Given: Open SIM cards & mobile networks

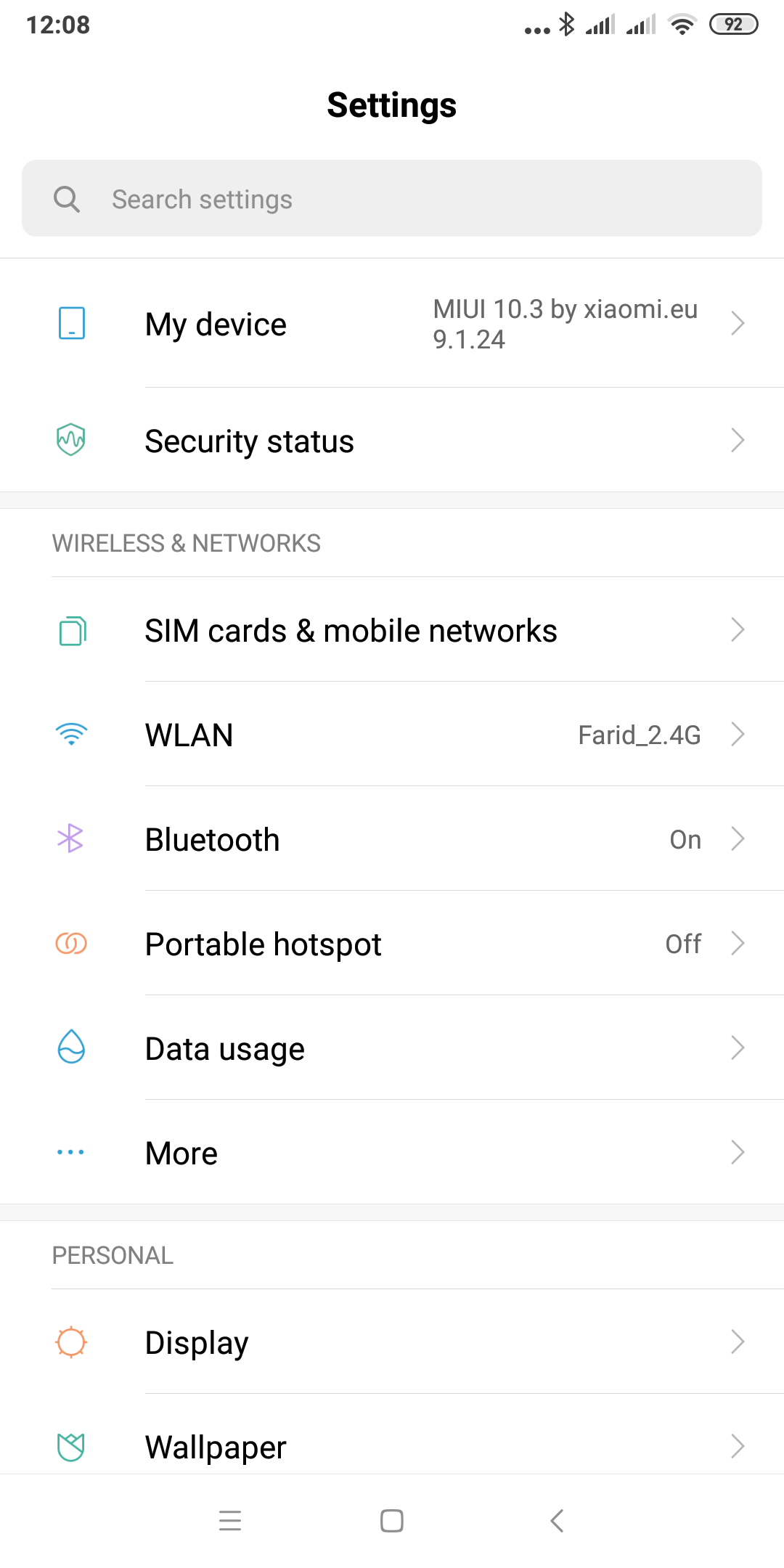Looking at the screenshot, I should tap(392, 629).
